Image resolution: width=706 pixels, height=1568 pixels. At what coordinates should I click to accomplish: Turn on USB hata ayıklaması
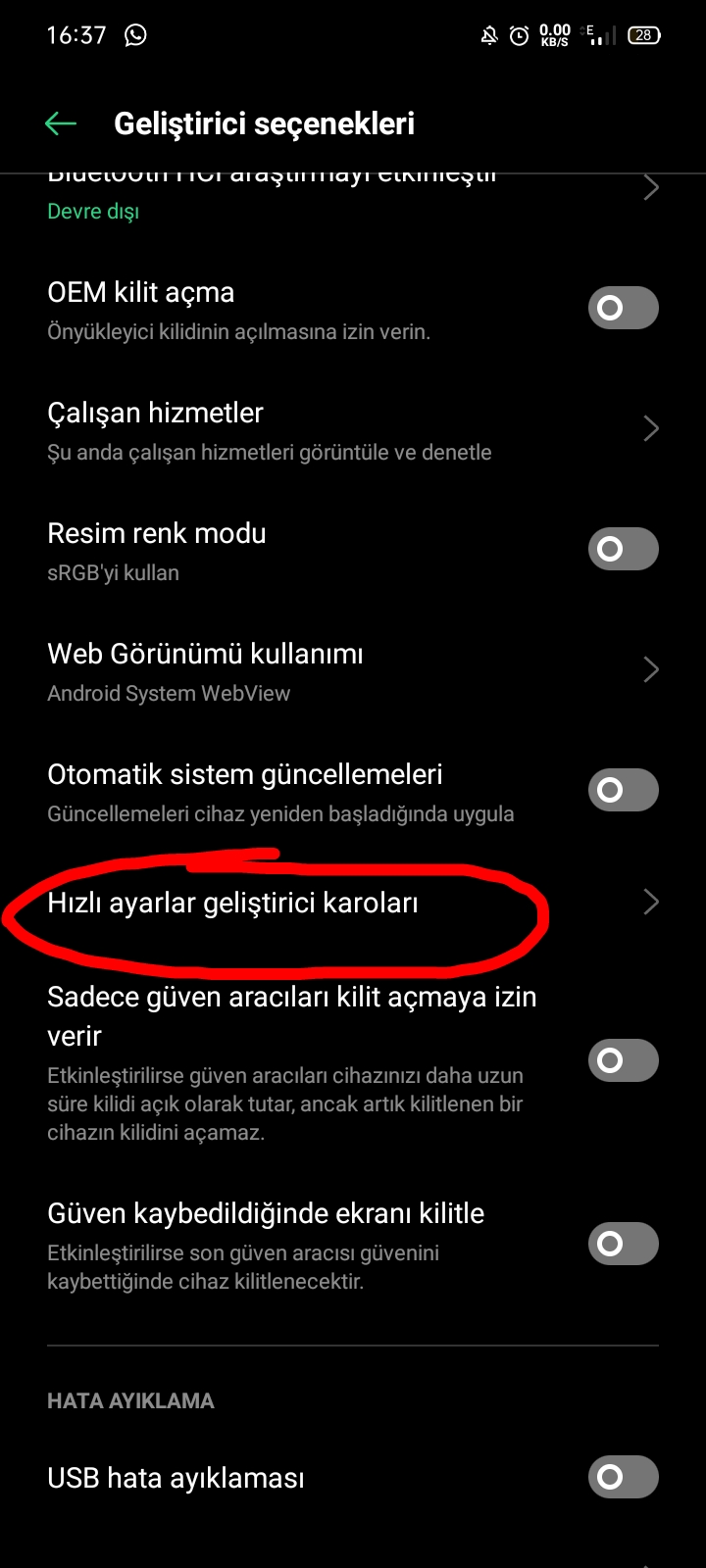pyautogui.click(x=623, y=1477)
